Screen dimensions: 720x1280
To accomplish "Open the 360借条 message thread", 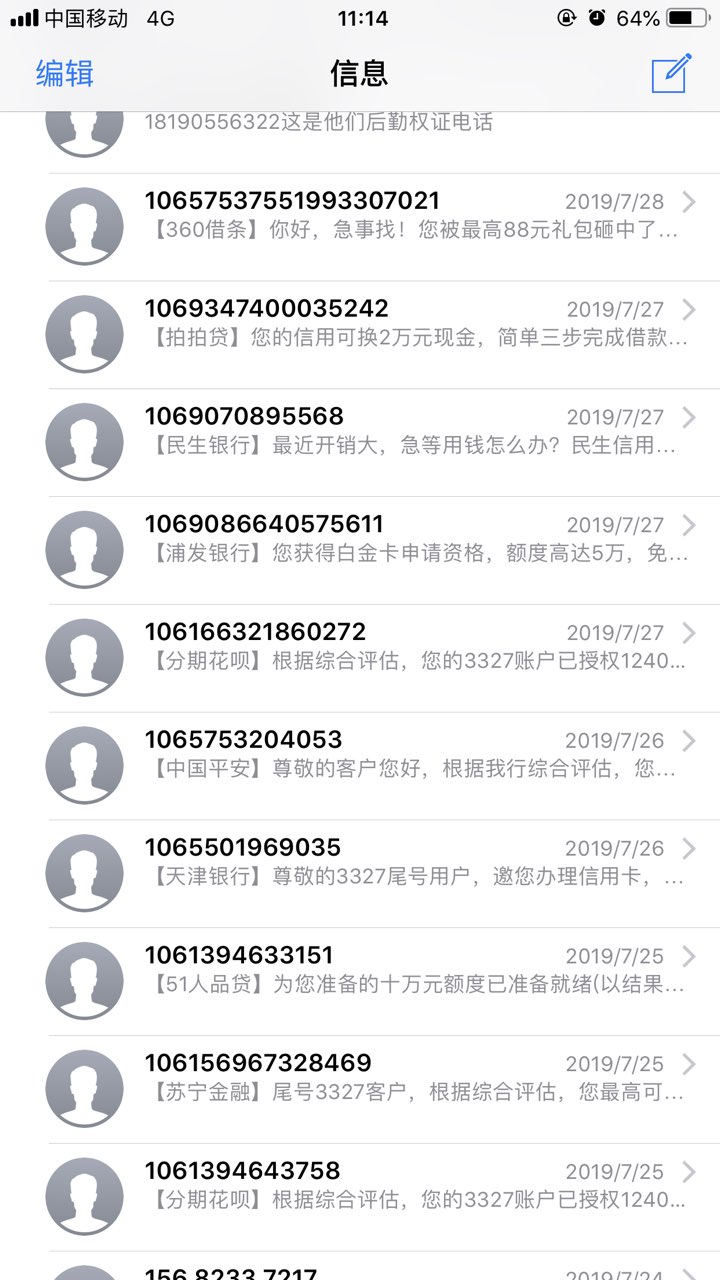I will pos(360,227).
